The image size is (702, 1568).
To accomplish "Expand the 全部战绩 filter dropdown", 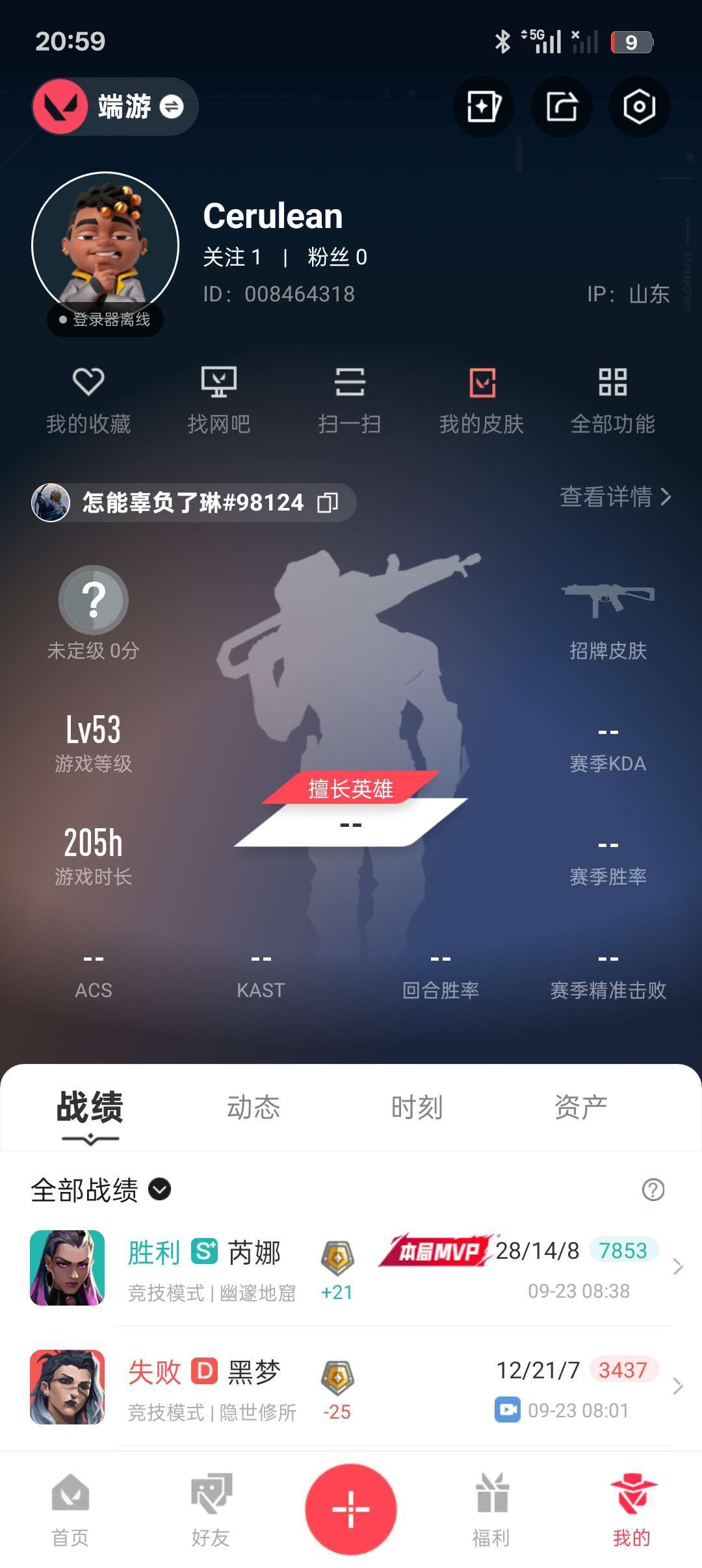I will tap(158, 1191).
